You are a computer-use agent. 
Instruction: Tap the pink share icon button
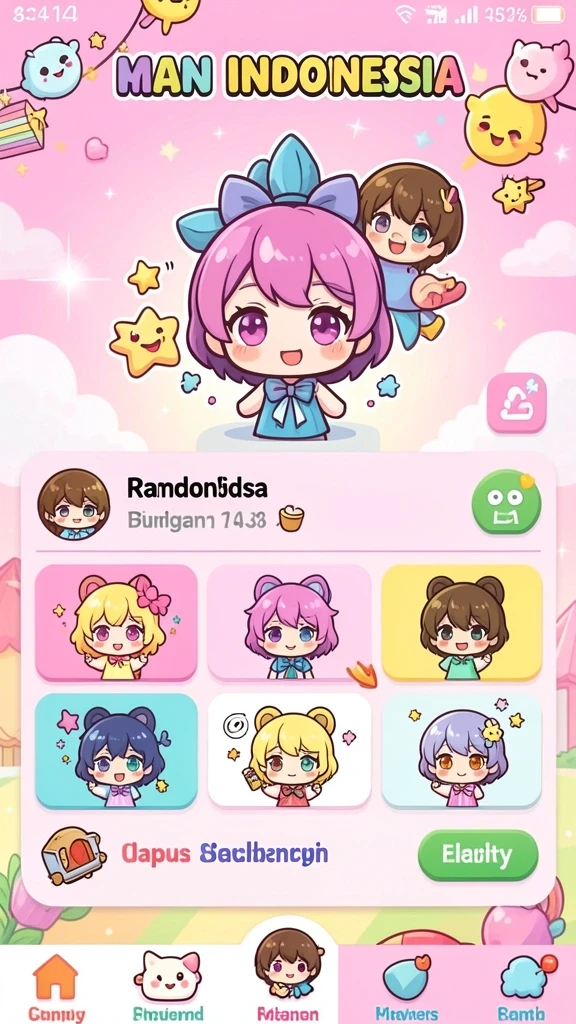click(x=517, y=403)
